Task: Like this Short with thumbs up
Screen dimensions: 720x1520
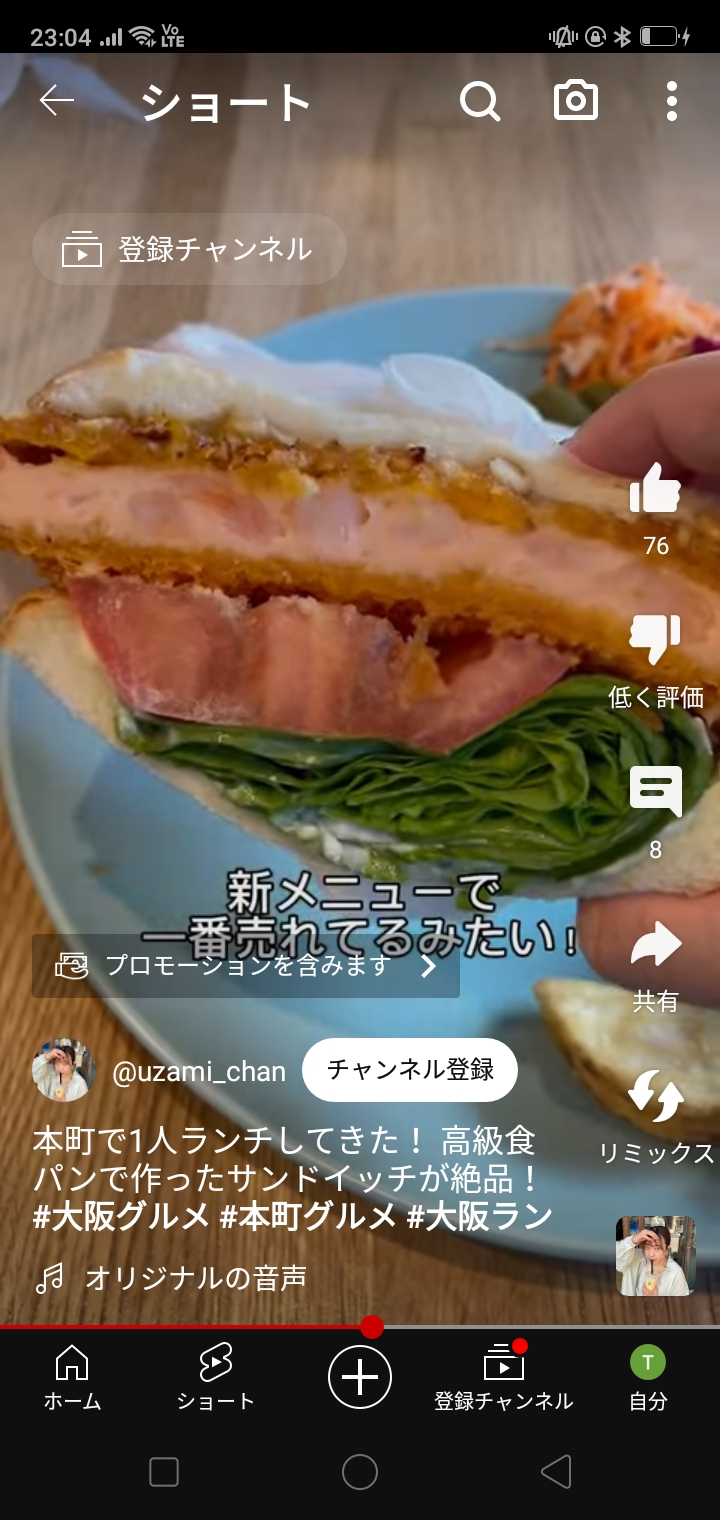Action: coord(656,489)
